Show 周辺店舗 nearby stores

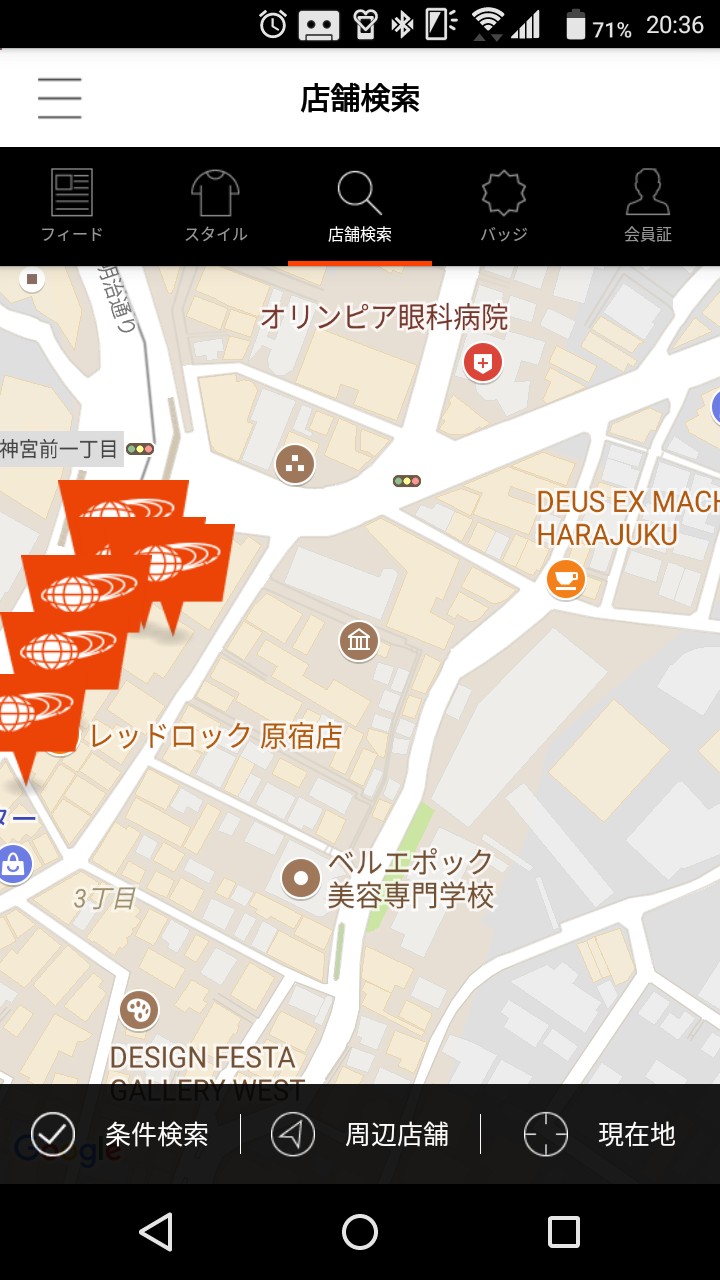click(360, 1134)
